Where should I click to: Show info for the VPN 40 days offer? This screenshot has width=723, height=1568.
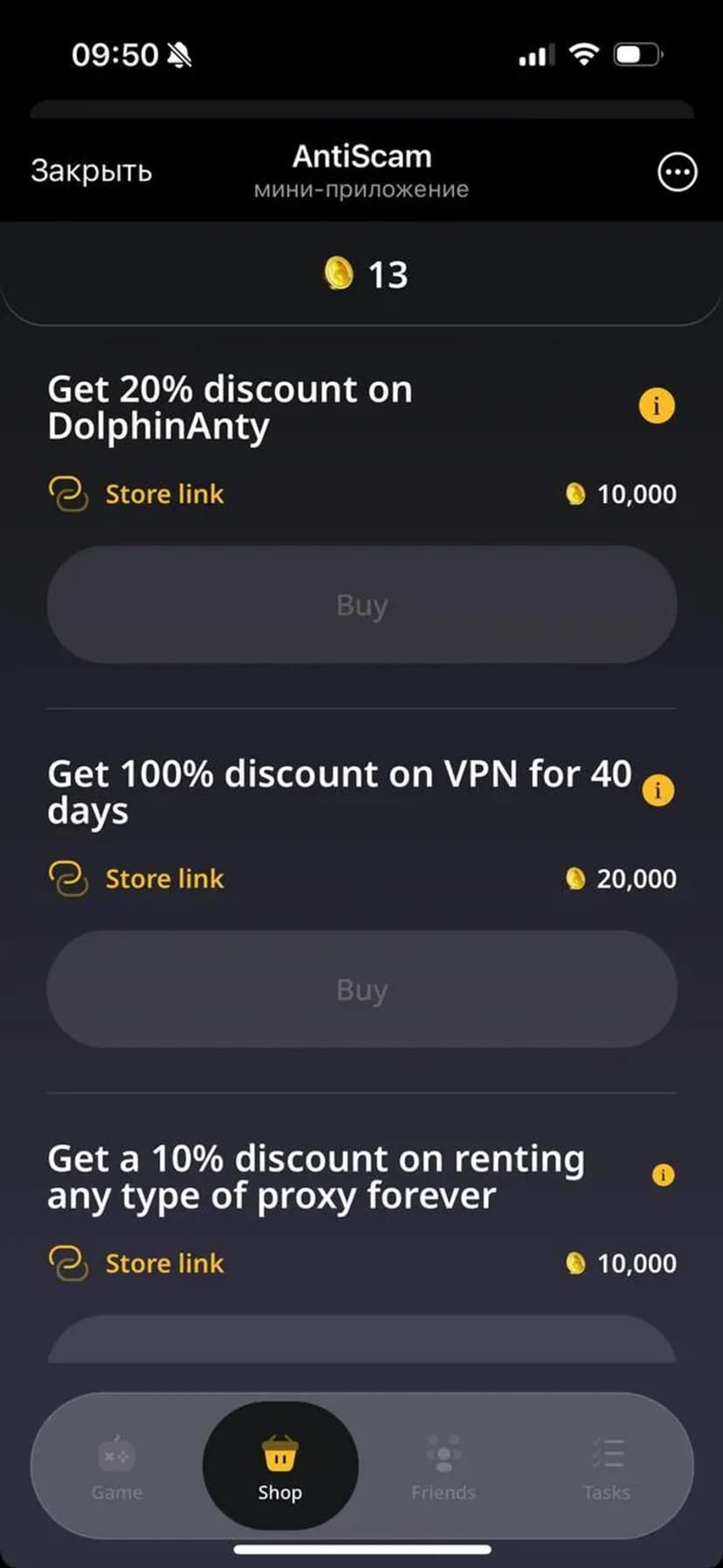[658, 790]
